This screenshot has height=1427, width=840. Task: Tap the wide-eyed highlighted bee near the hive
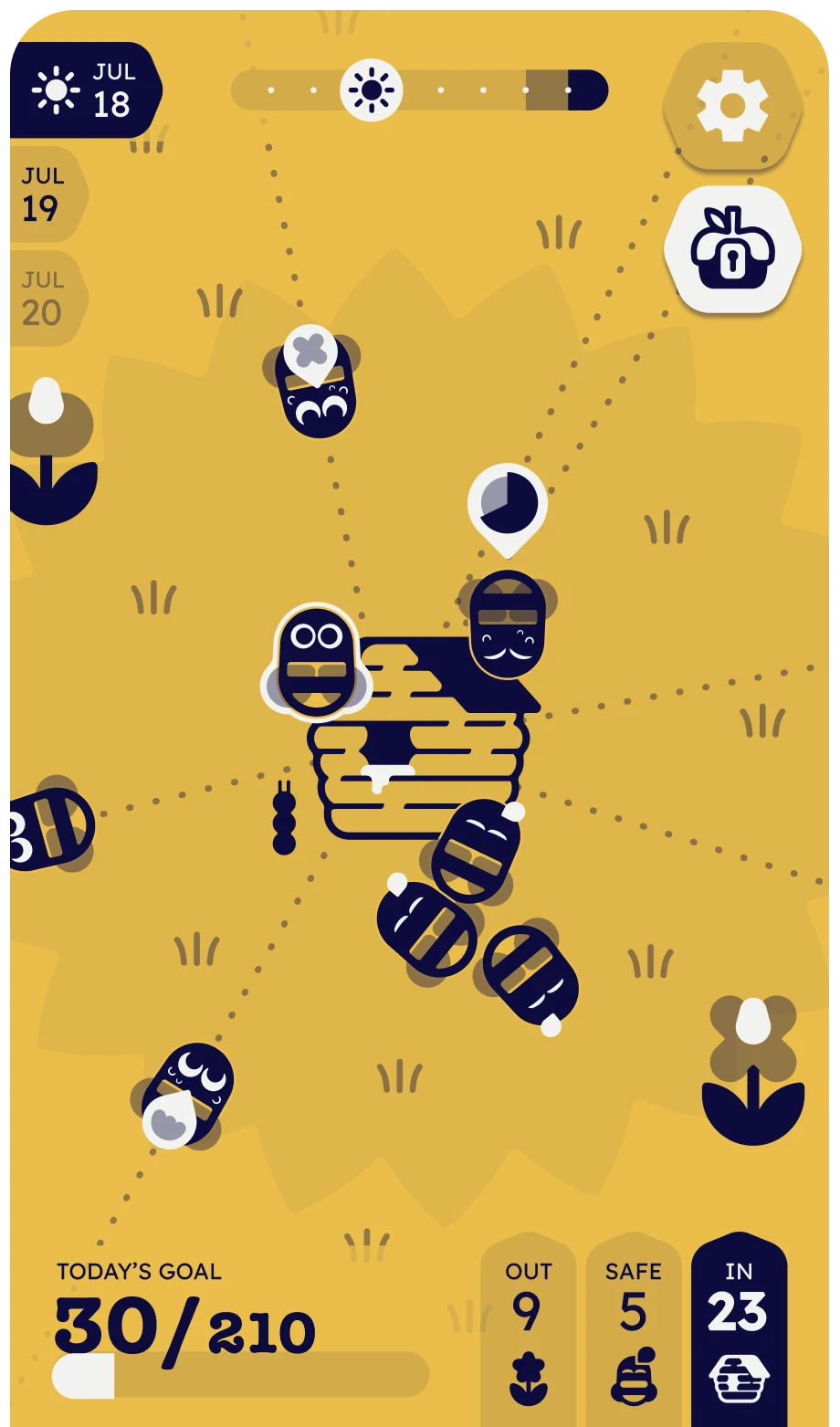click(316, 662)
